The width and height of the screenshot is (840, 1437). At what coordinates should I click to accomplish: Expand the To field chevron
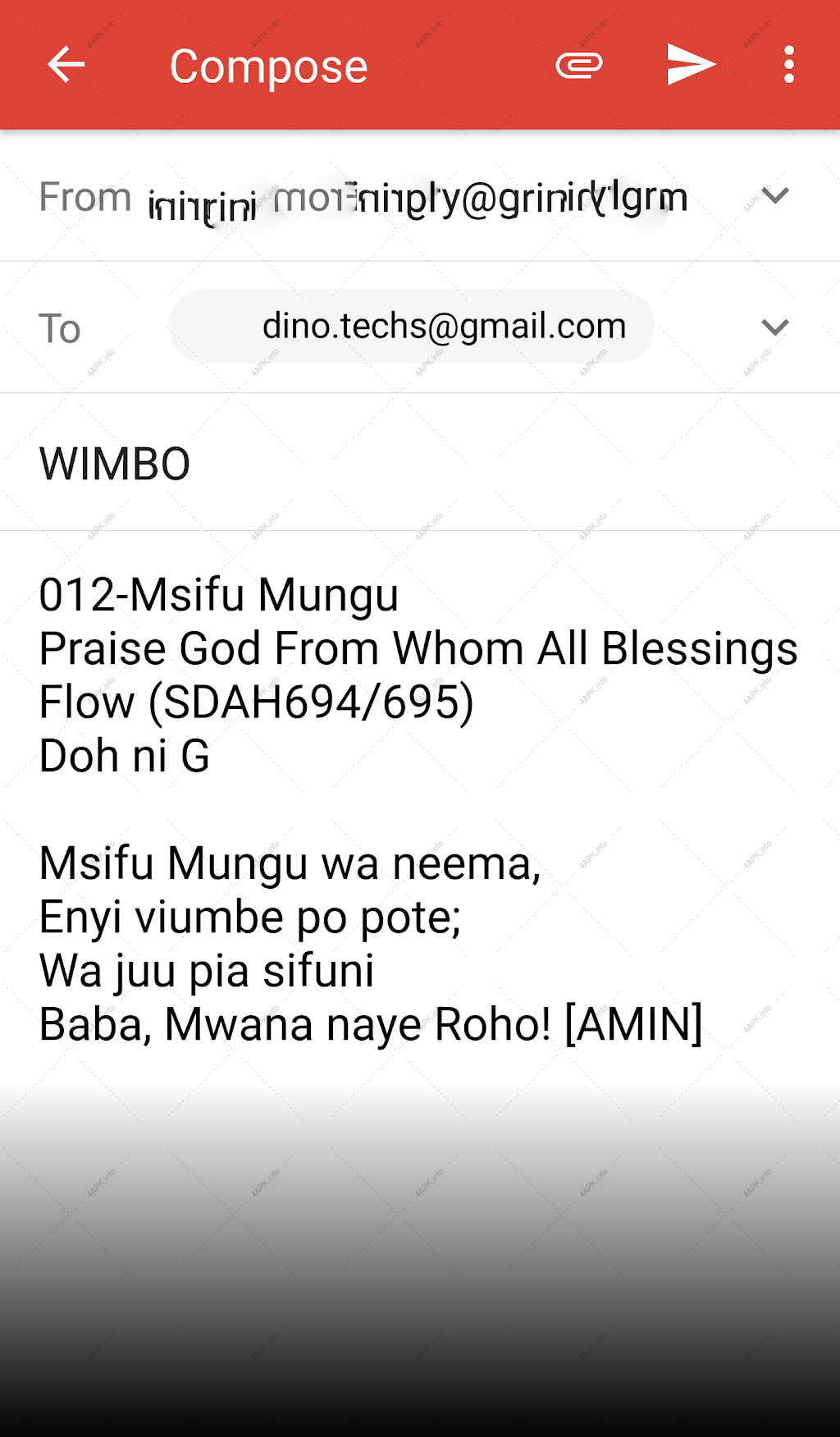(774, 327)
